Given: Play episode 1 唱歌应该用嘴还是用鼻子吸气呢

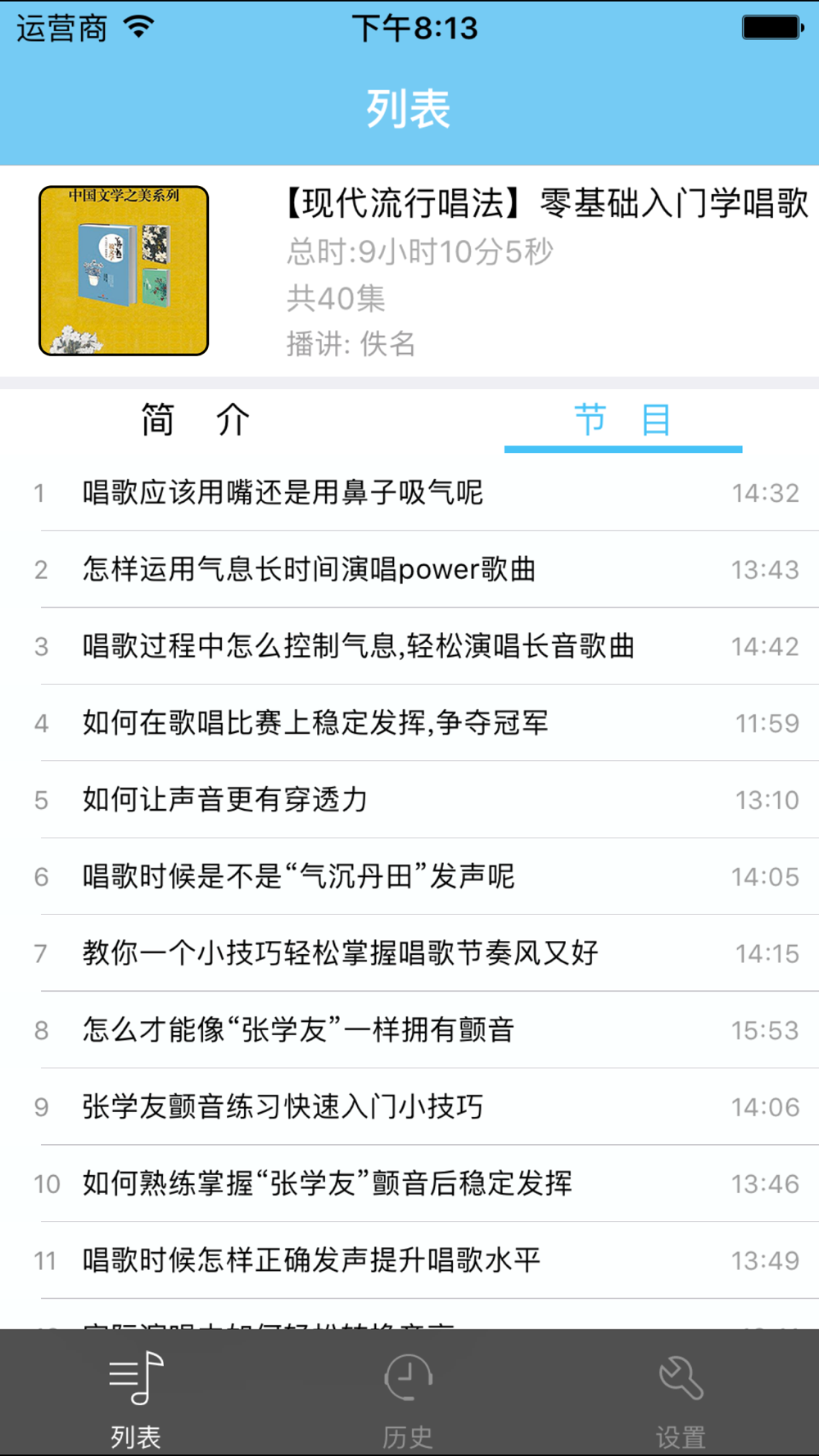Looking at the screenshot, I should (409, 493).
